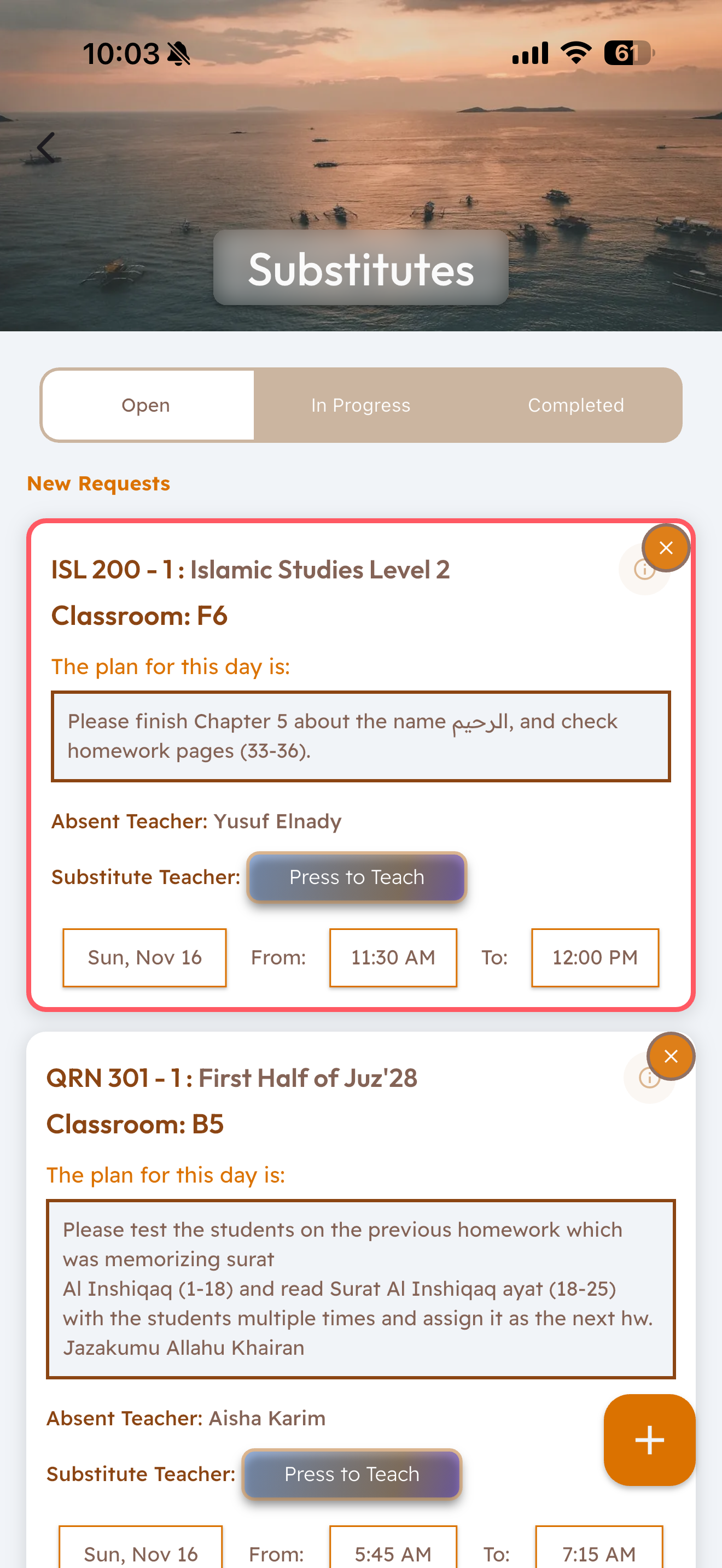The width and height of the screenshot is (722, 1568).
Task: Remove the ISL 200 substitute request
Action: pos(665,548)
